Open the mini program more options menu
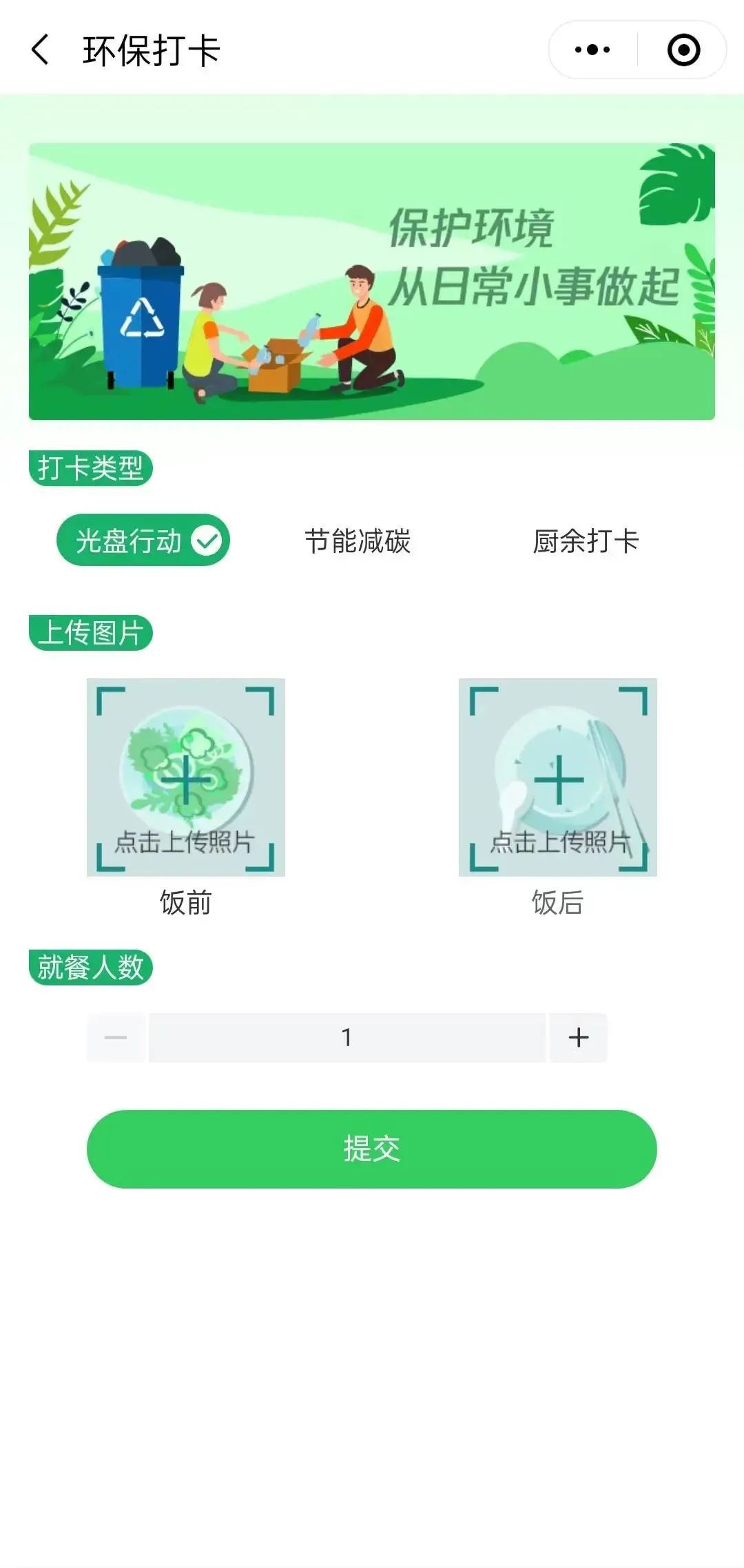The width and height of the screenshot is (744, 1568). [592, 50]
